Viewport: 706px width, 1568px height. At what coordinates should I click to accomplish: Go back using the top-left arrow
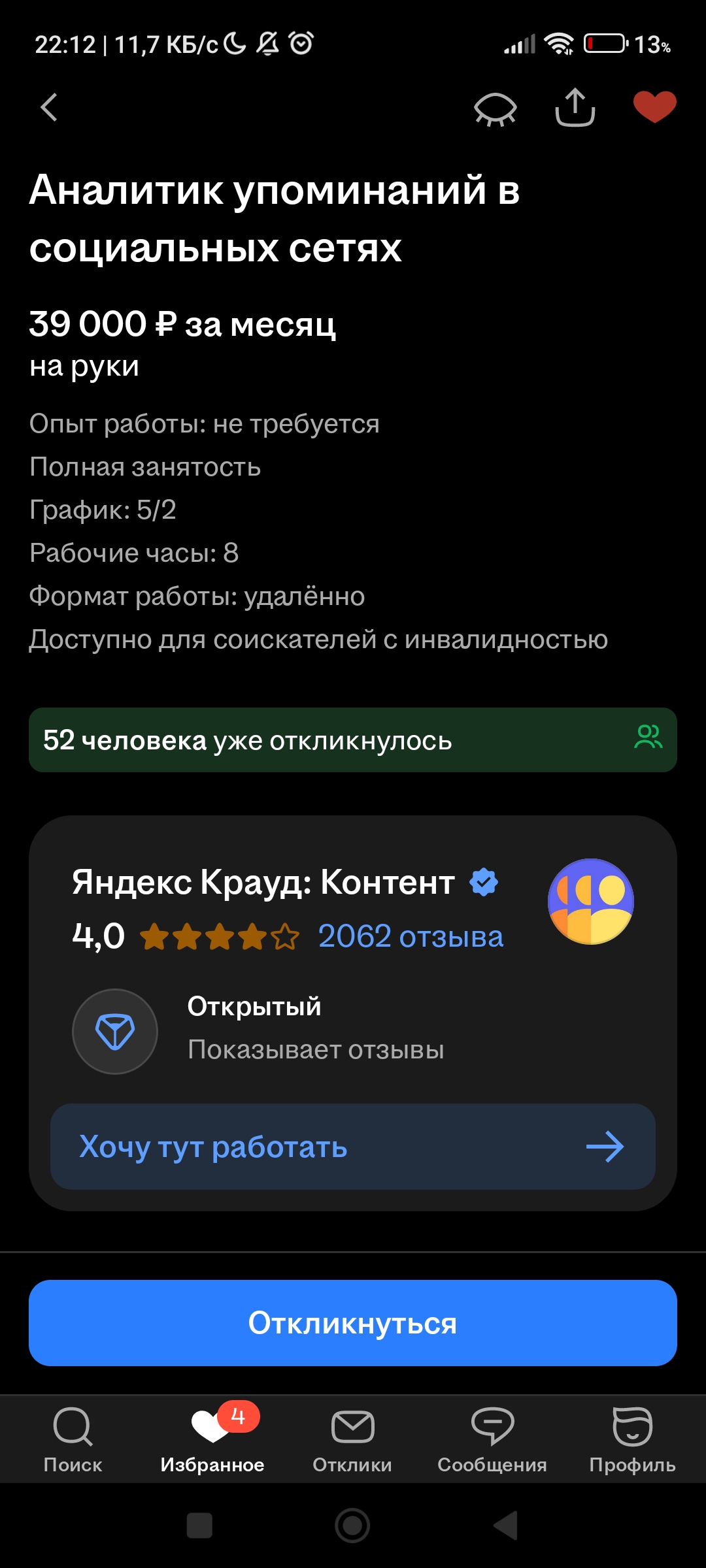[x=50, y=107]
